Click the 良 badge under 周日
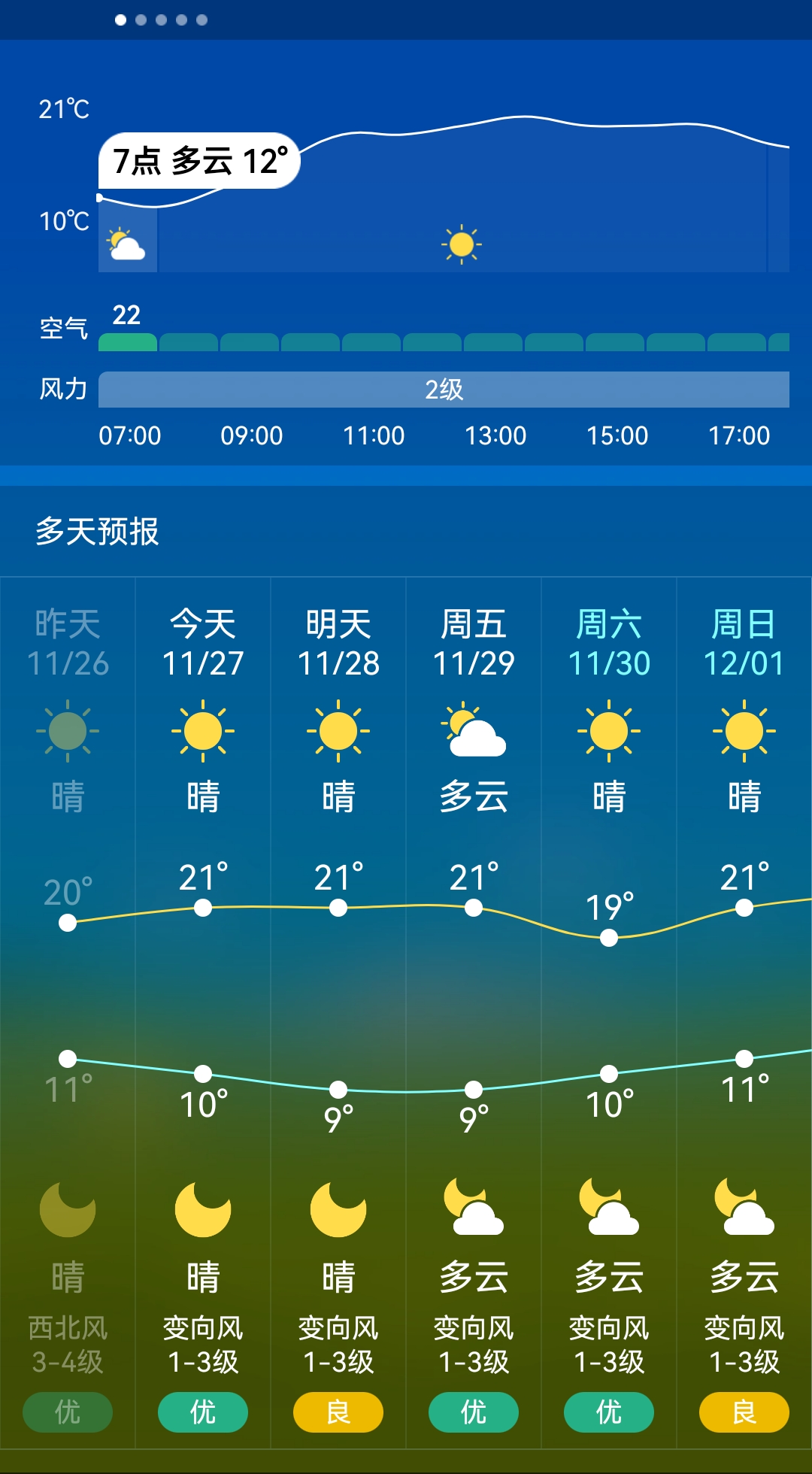The image size is (812, 1474). (744, 1412)
